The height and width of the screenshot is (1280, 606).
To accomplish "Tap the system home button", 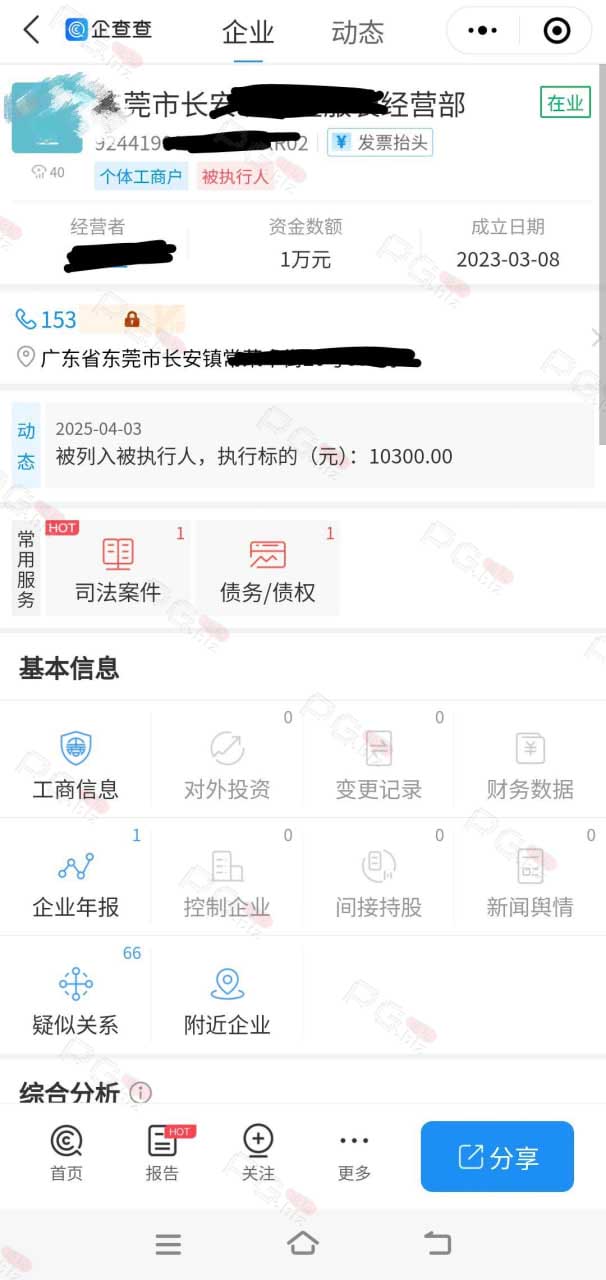I will pos(303,1243).
